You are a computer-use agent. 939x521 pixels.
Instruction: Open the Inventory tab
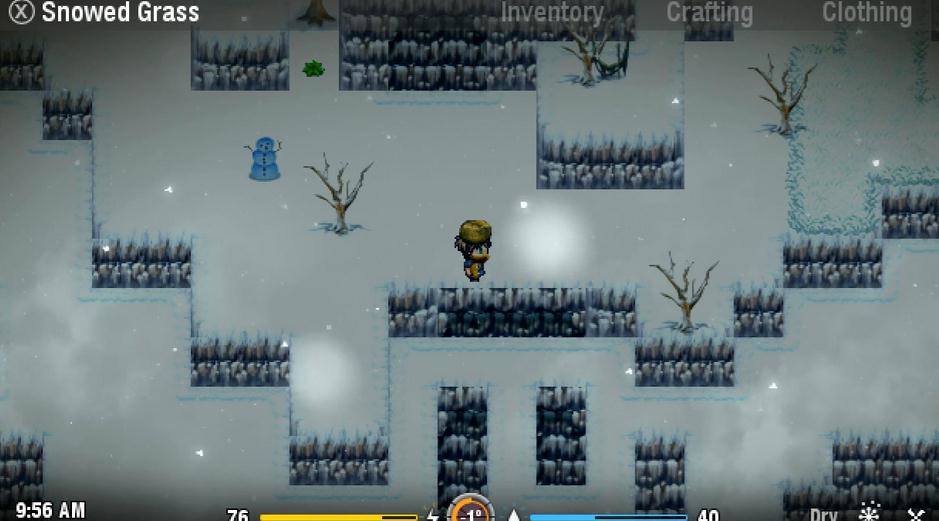[552, 13]
